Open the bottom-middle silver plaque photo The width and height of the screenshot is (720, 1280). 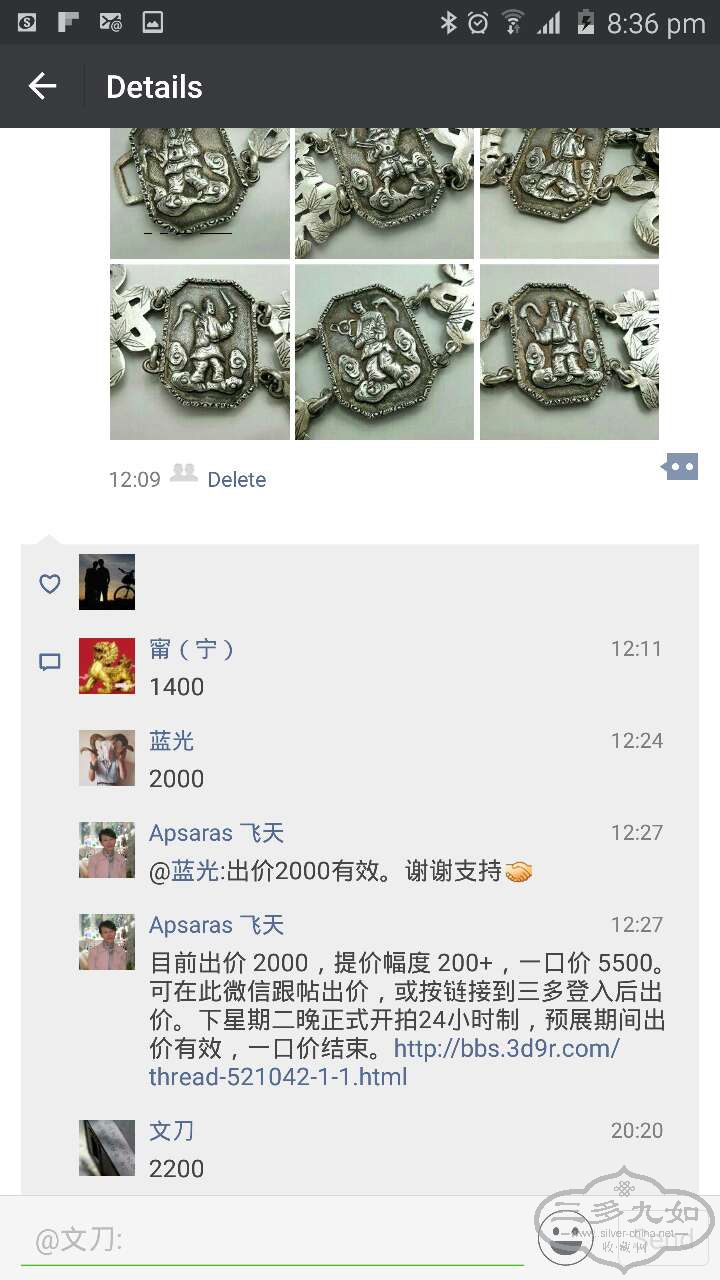pos(384,352)
